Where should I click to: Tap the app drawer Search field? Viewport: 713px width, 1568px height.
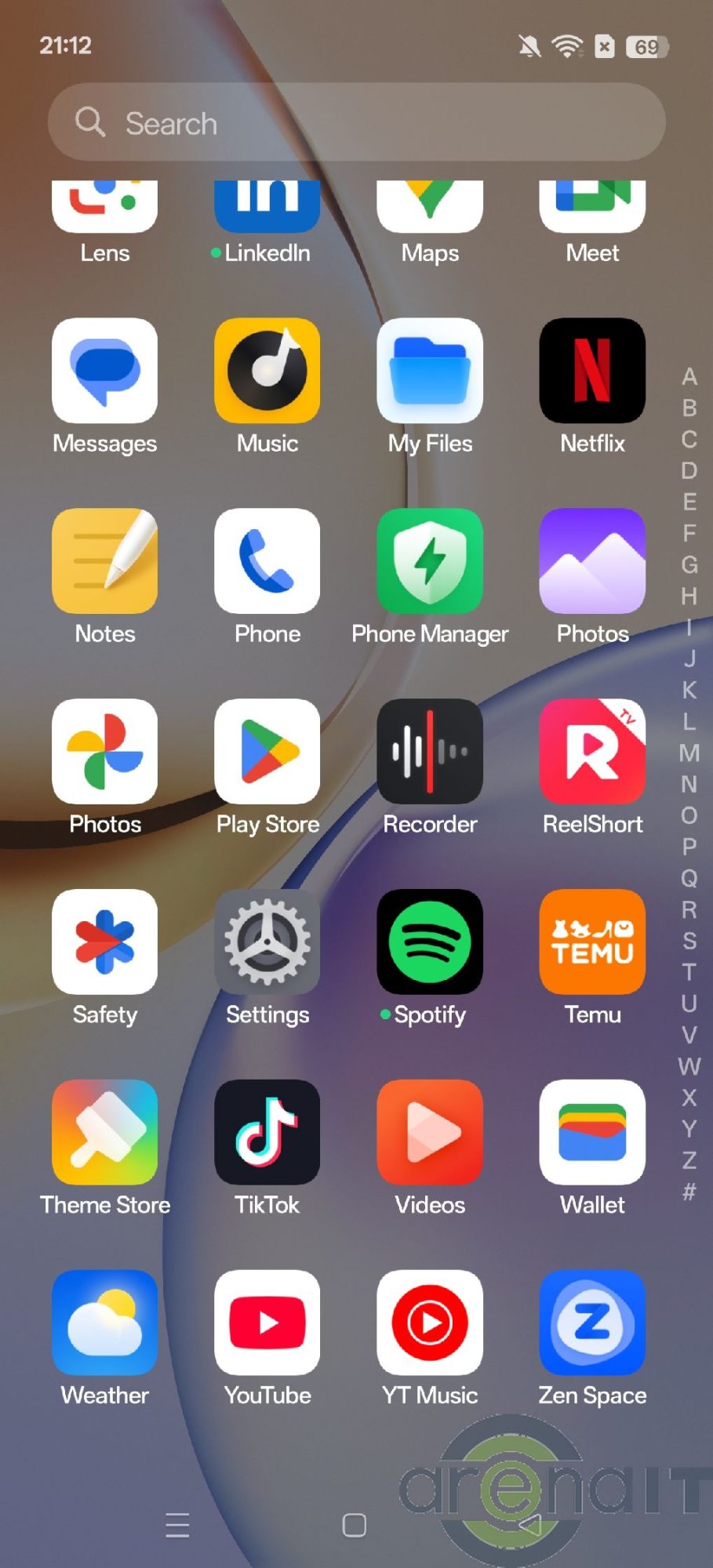357,123
